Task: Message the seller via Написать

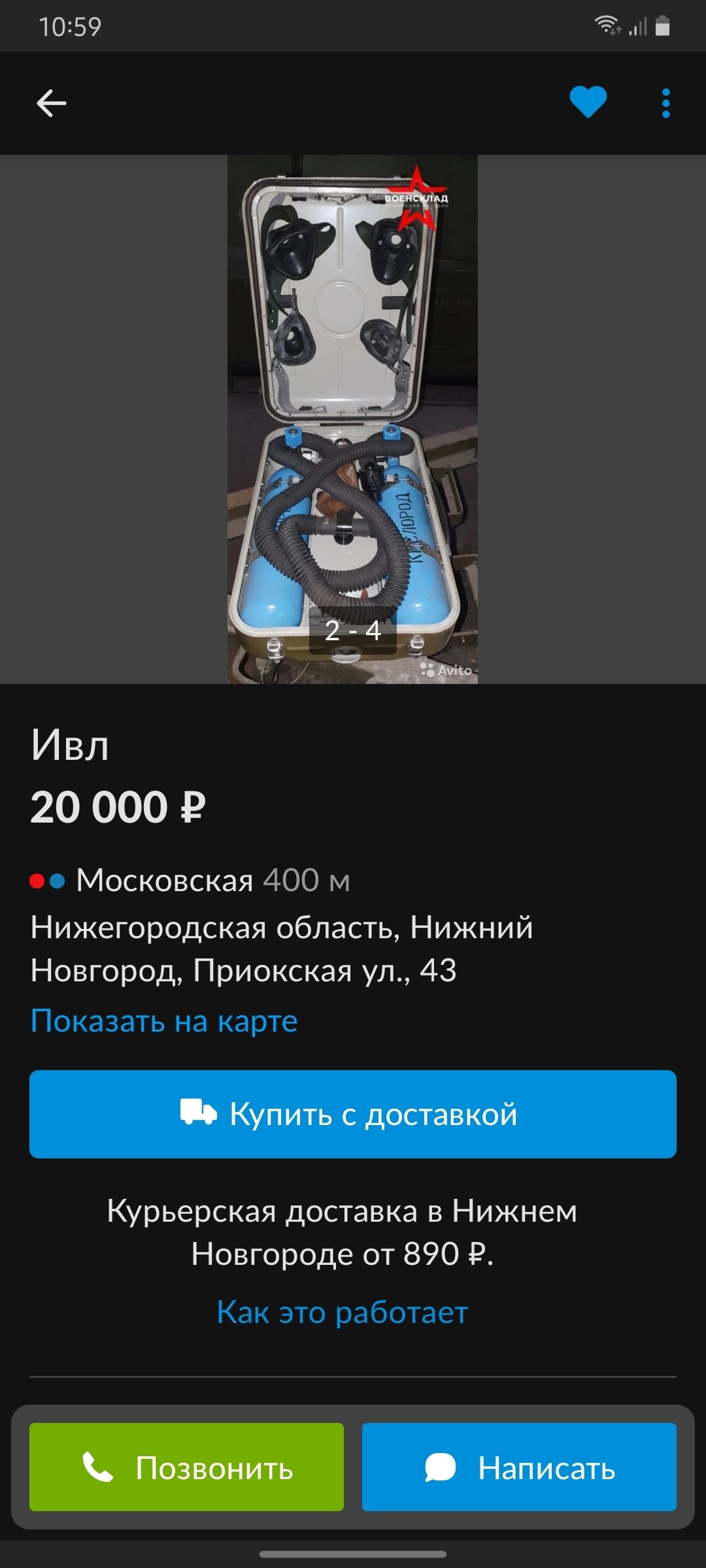Action: tap(519, 1467)
